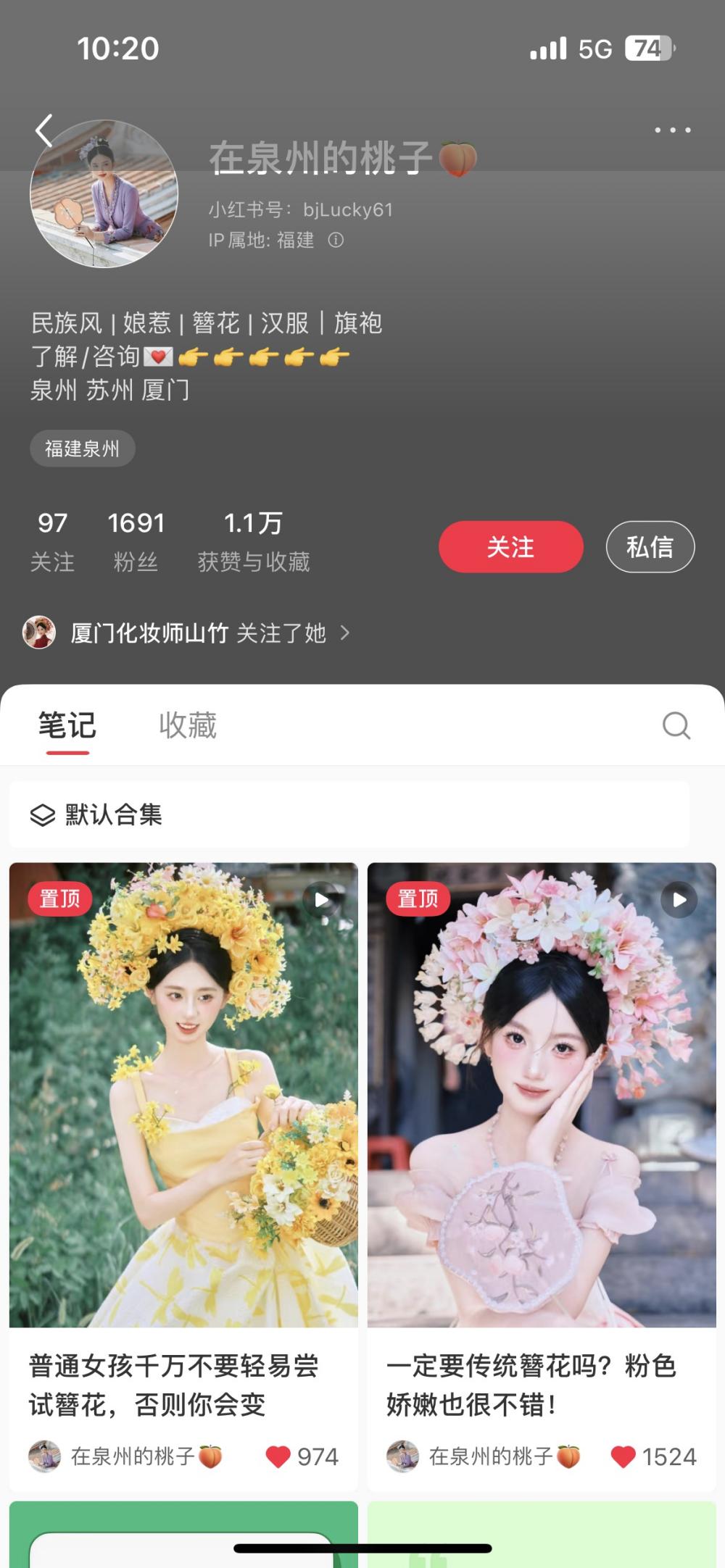Like the note with 1524 likes
Screen dimensions: 725x1568
tap(623, 1456)
